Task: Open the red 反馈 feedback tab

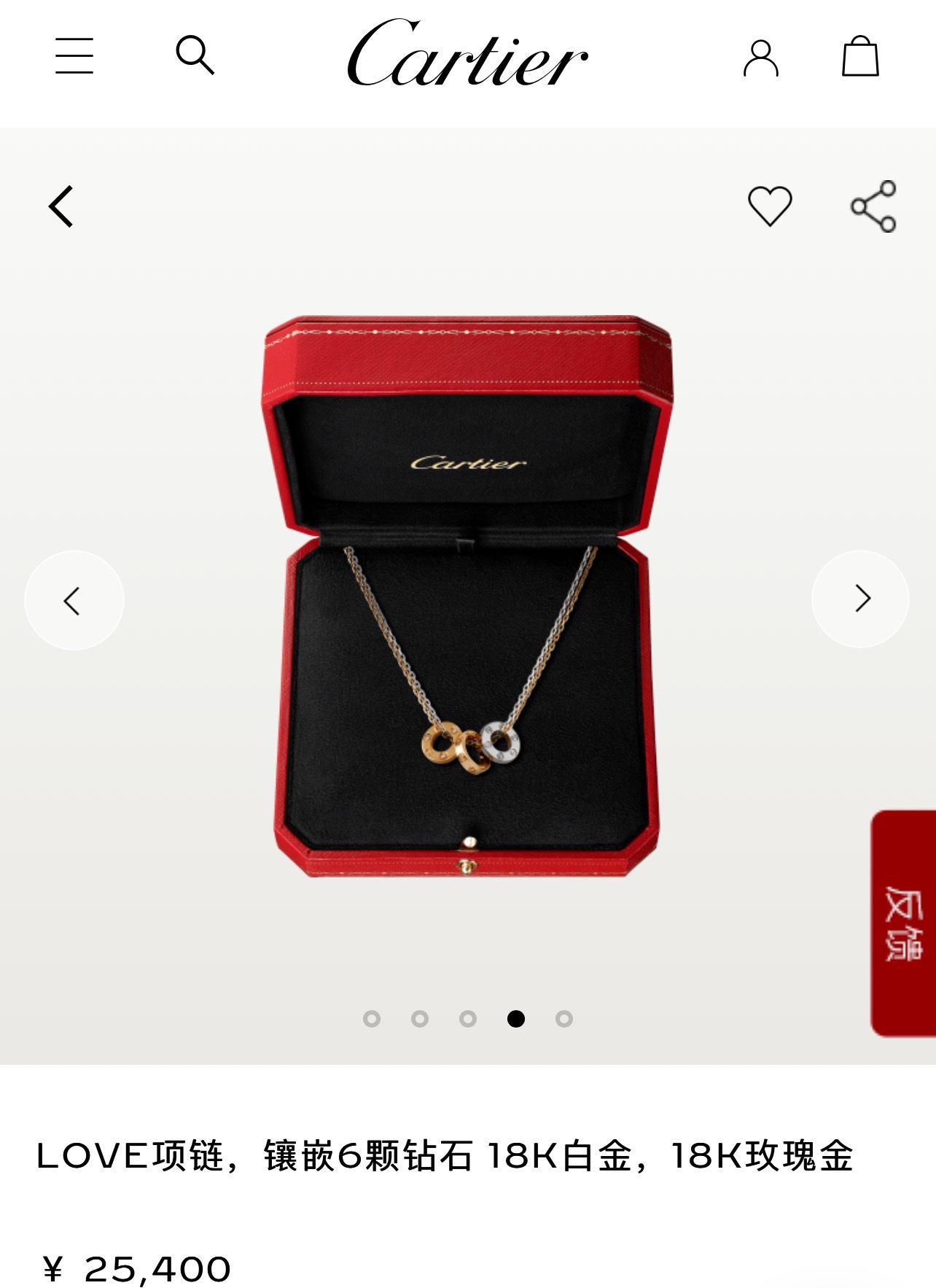Action: [x=903, y=923]
